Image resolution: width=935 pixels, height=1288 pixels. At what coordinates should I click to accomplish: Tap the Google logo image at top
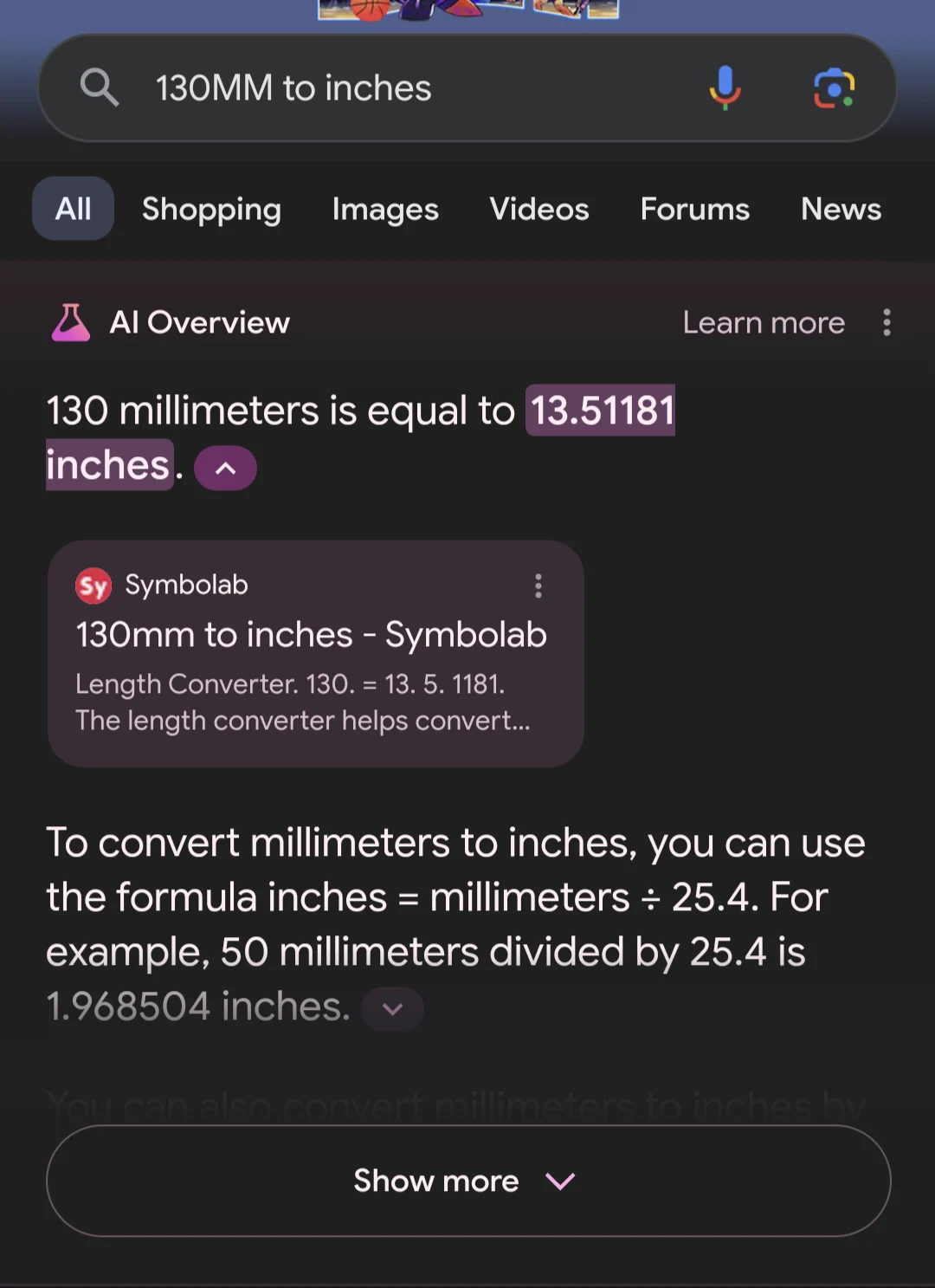(x=467, y=10)
